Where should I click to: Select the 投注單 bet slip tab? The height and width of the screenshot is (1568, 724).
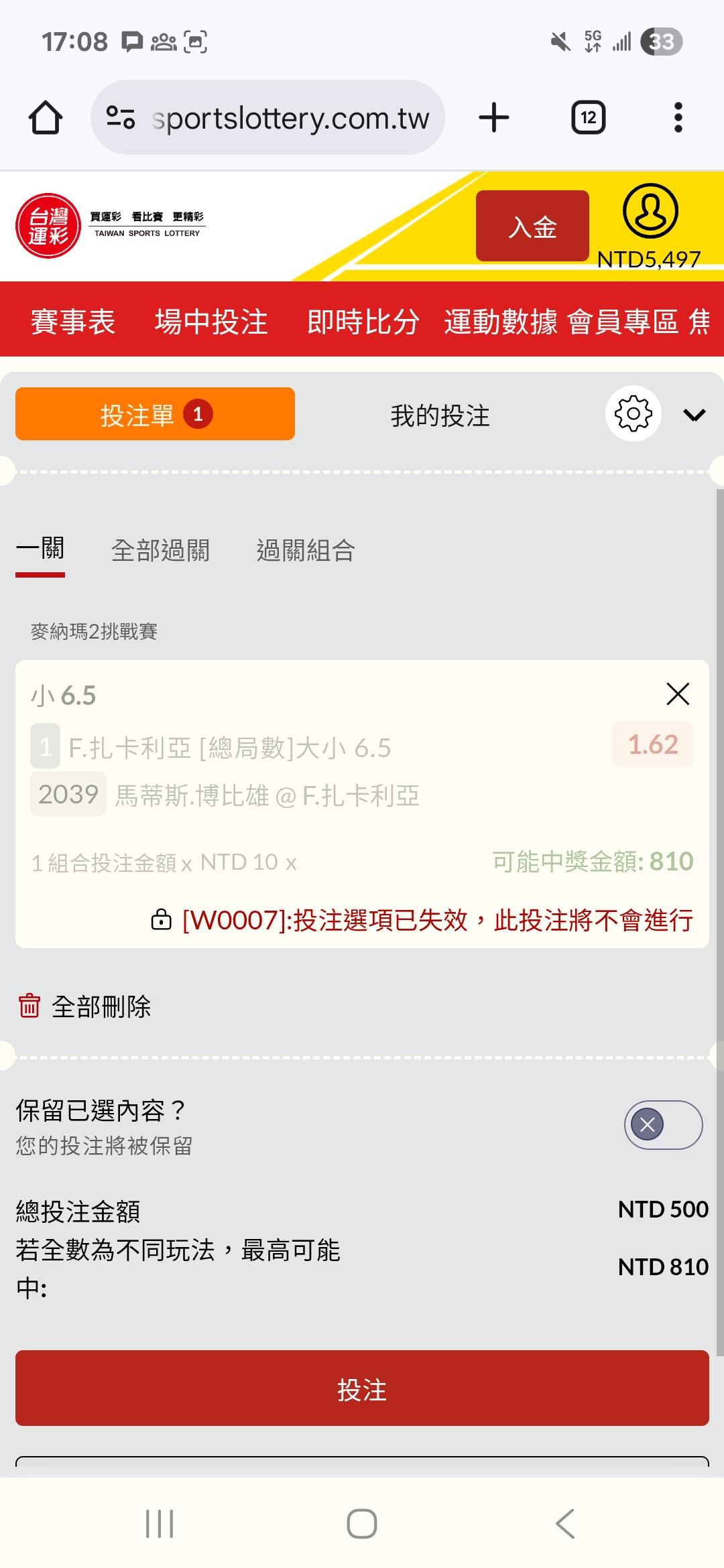[x=155, y=414]
